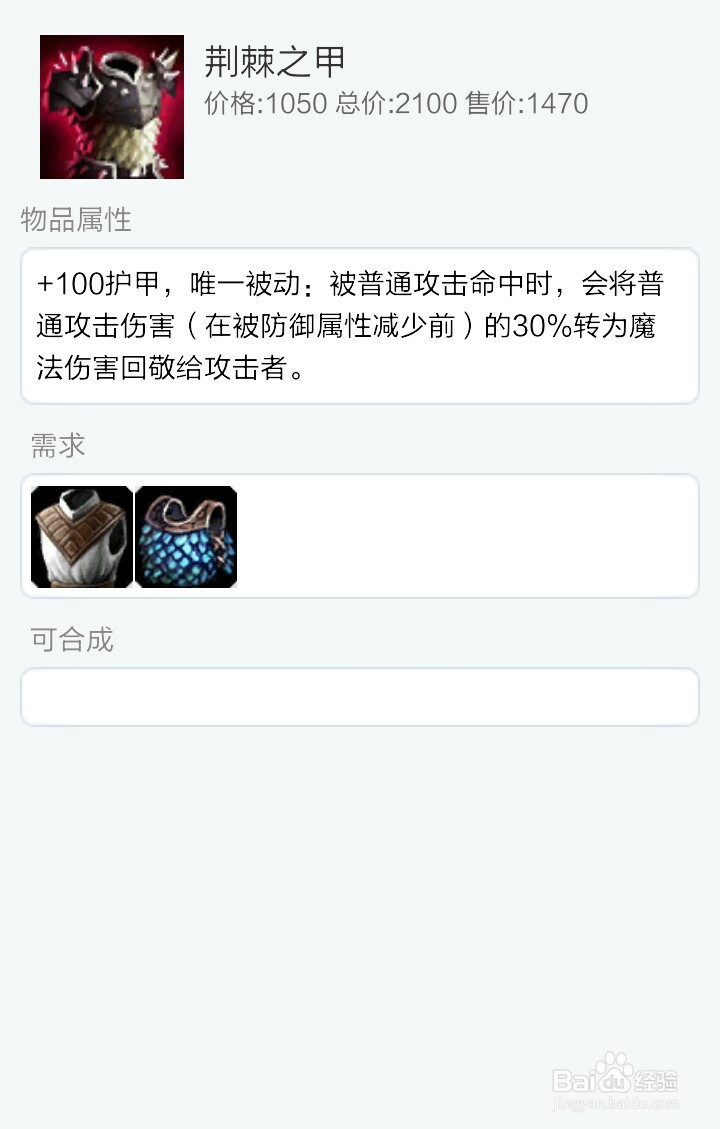Expand the 可合成 section

pos(69,639)
